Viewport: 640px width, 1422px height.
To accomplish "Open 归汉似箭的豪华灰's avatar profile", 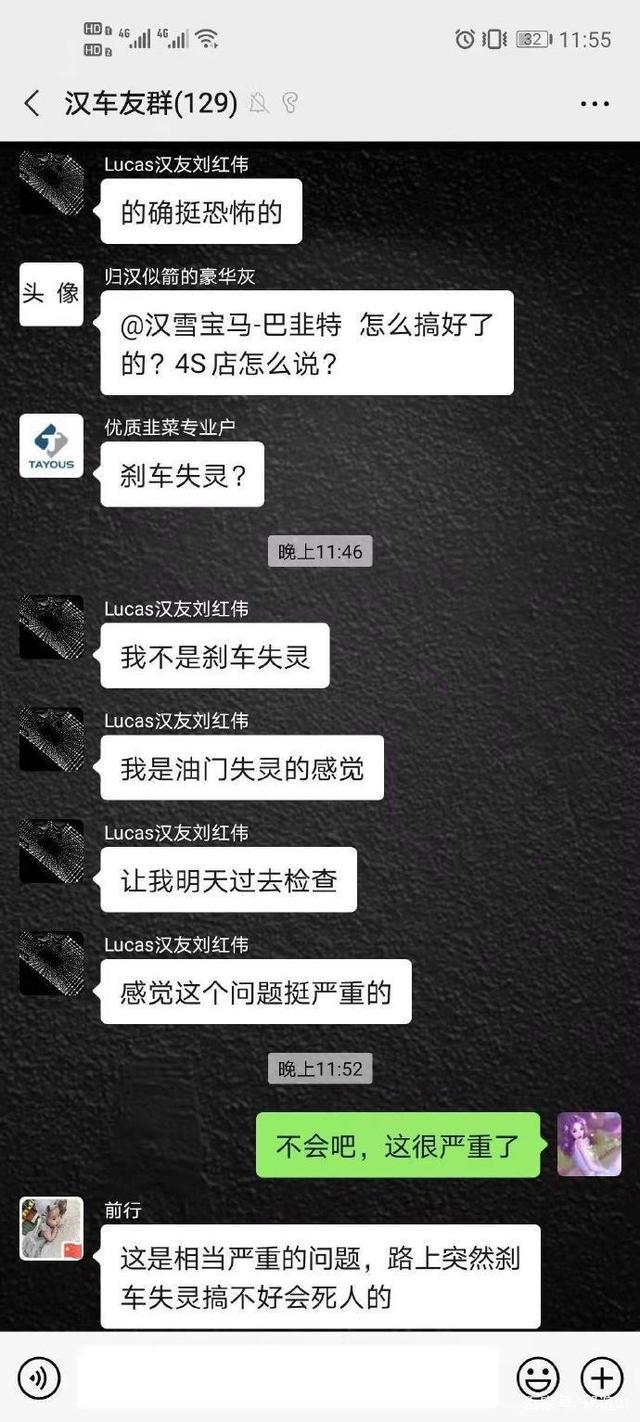I will click(51, 294).
